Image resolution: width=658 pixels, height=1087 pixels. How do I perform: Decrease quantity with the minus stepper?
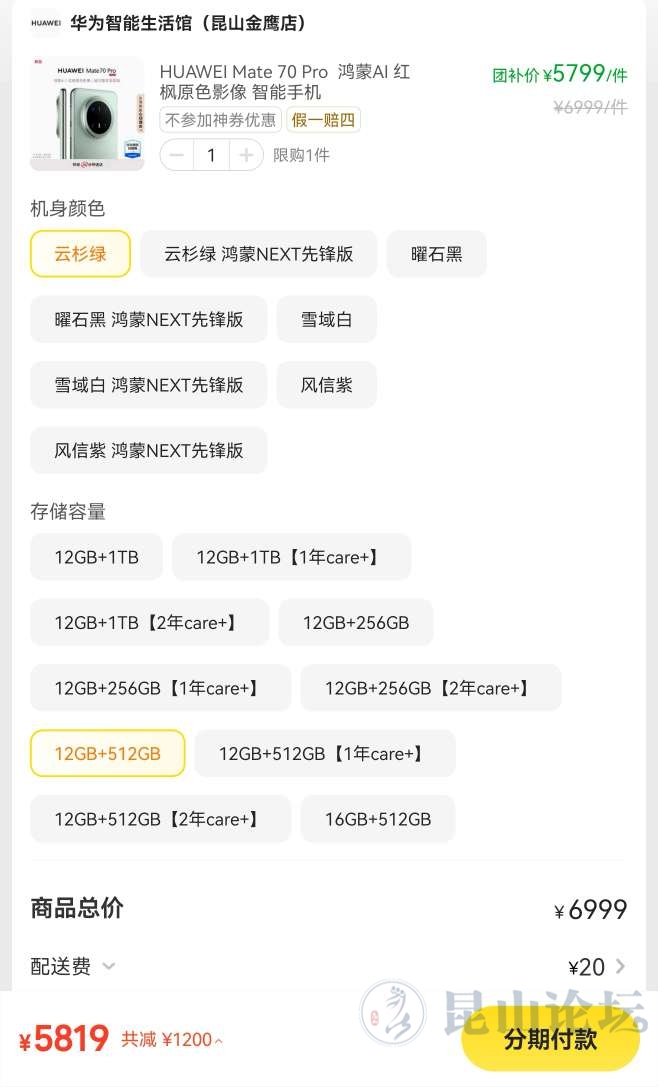(177, 155)
